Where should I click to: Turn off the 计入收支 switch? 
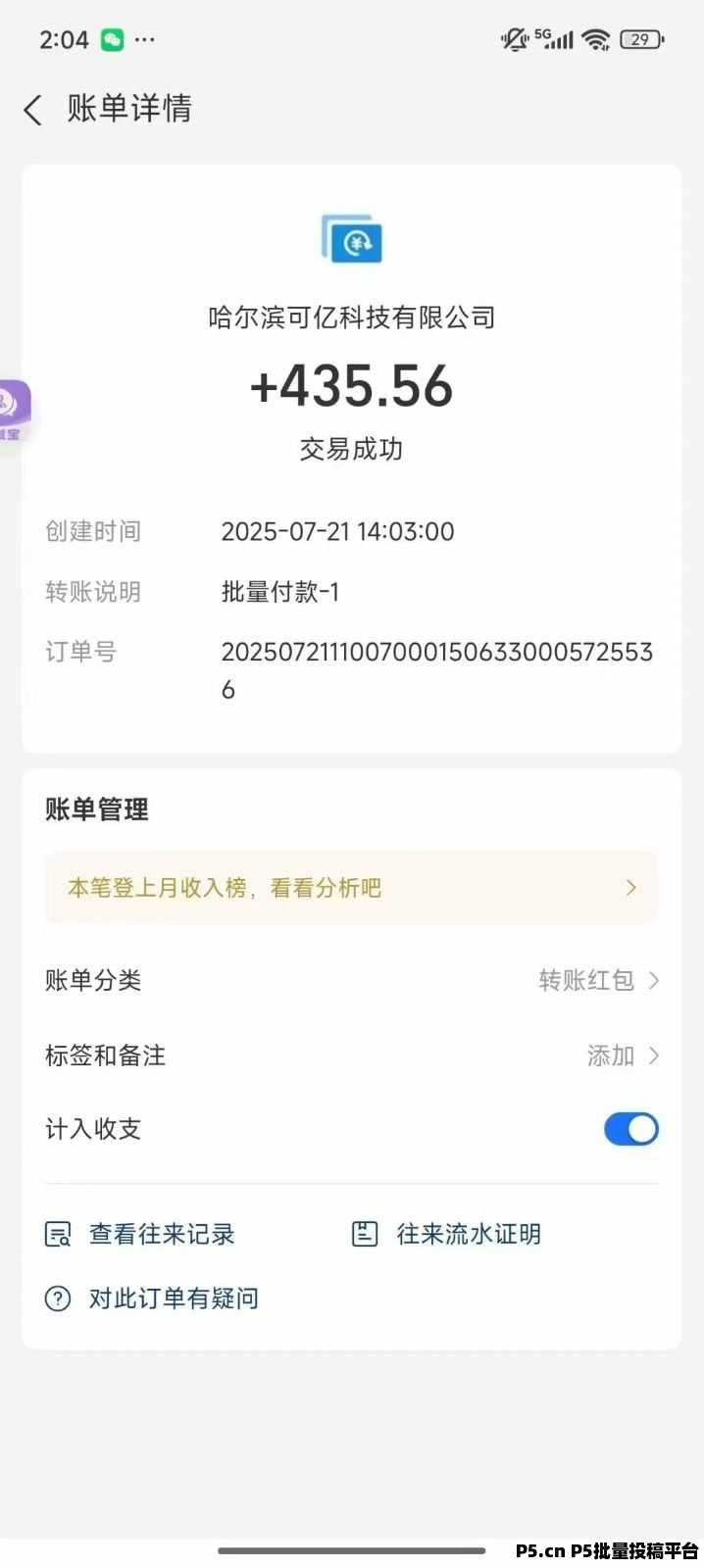630,1129
